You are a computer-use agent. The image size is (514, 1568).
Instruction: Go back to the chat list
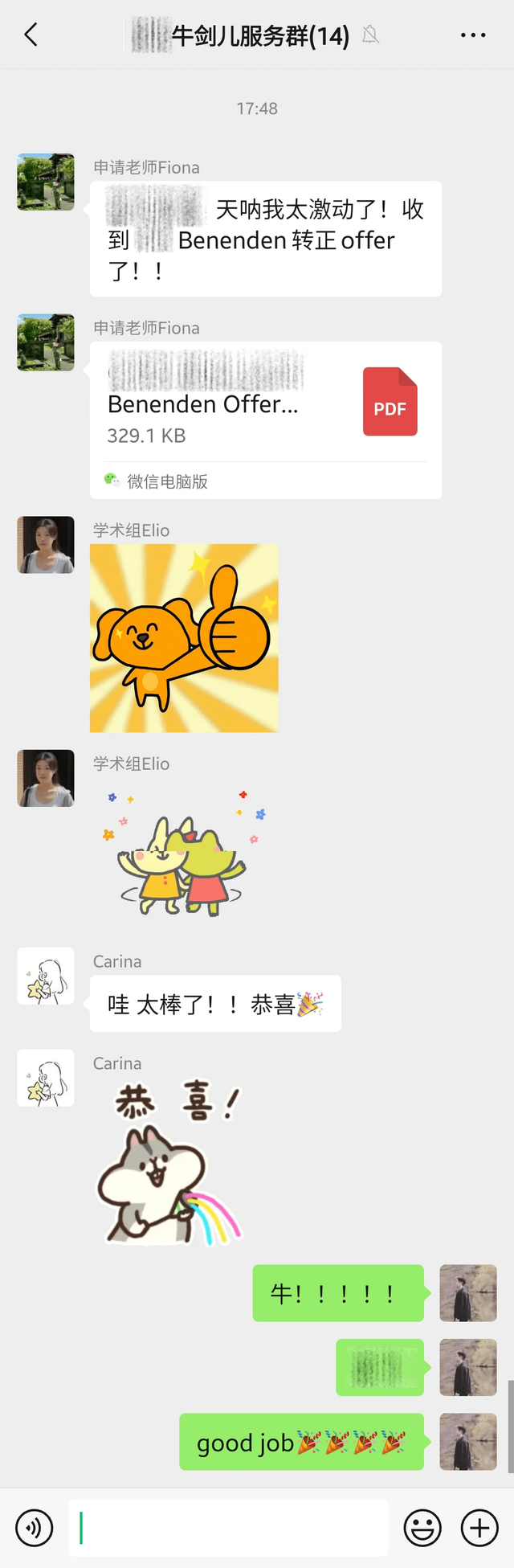[x=31, y=35]
